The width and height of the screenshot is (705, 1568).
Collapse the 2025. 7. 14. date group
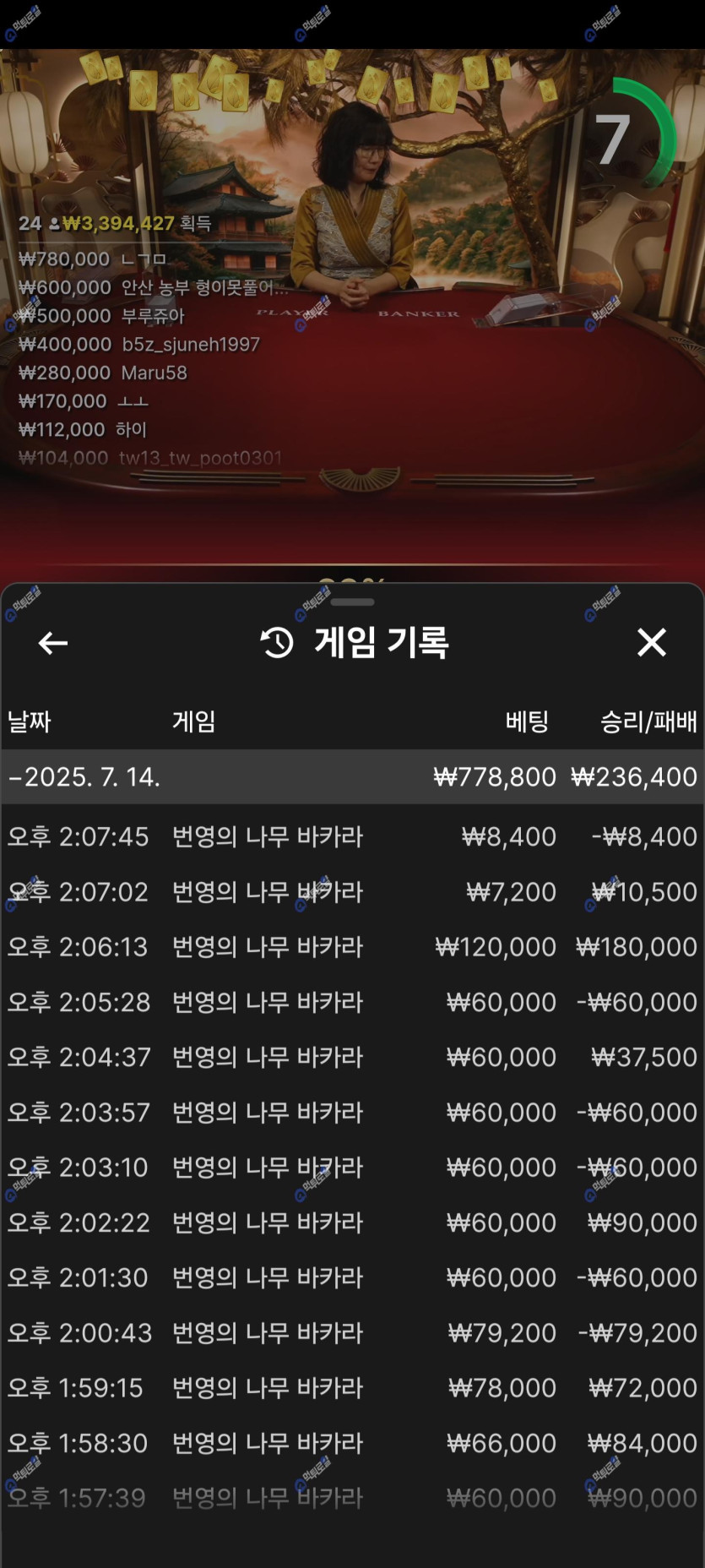(84, 776)
